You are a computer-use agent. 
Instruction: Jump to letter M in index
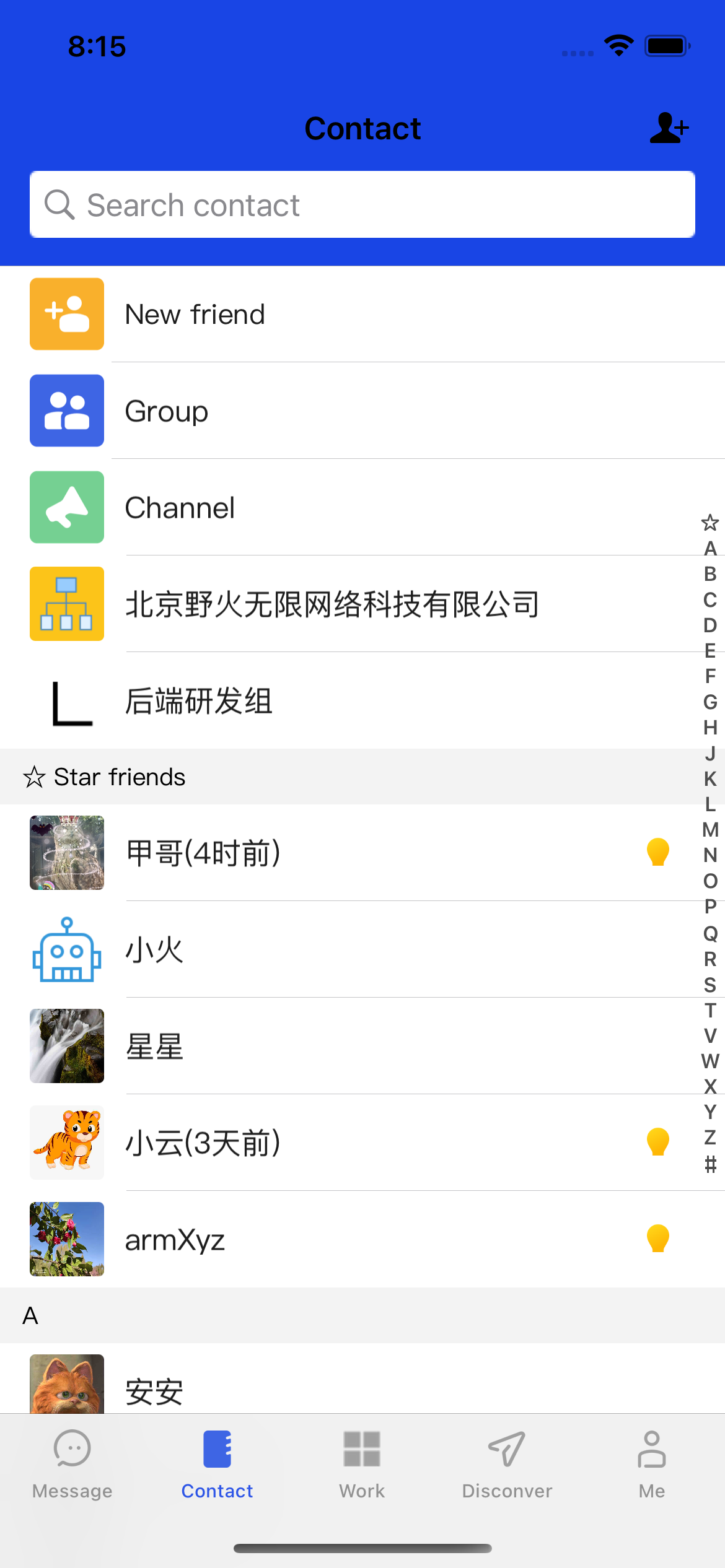pos(710,830)
